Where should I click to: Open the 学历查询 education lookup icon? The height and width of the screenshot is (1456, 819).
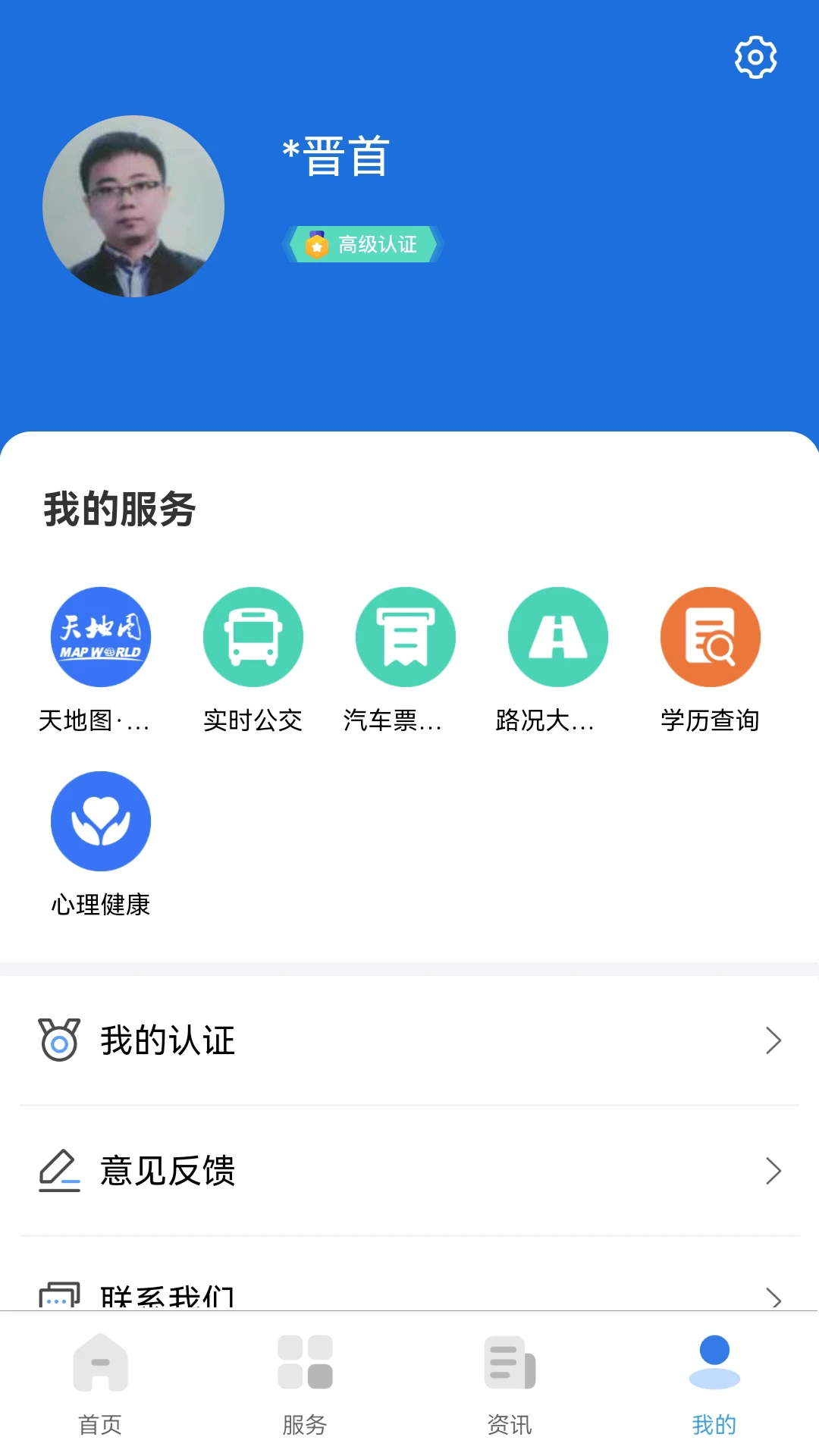(711, 637)
